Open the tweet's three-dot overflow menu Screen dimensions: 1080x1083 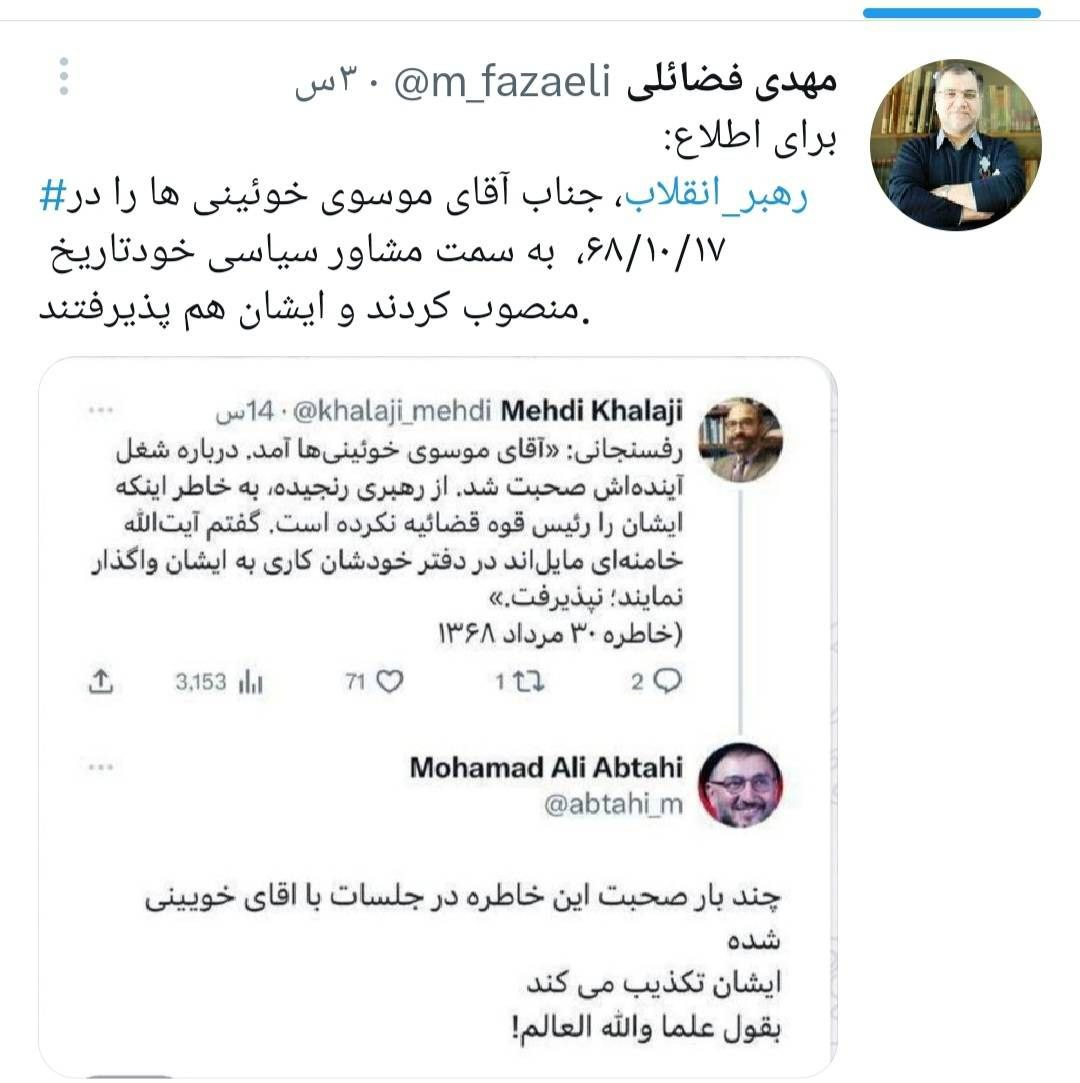coord(65,77)
